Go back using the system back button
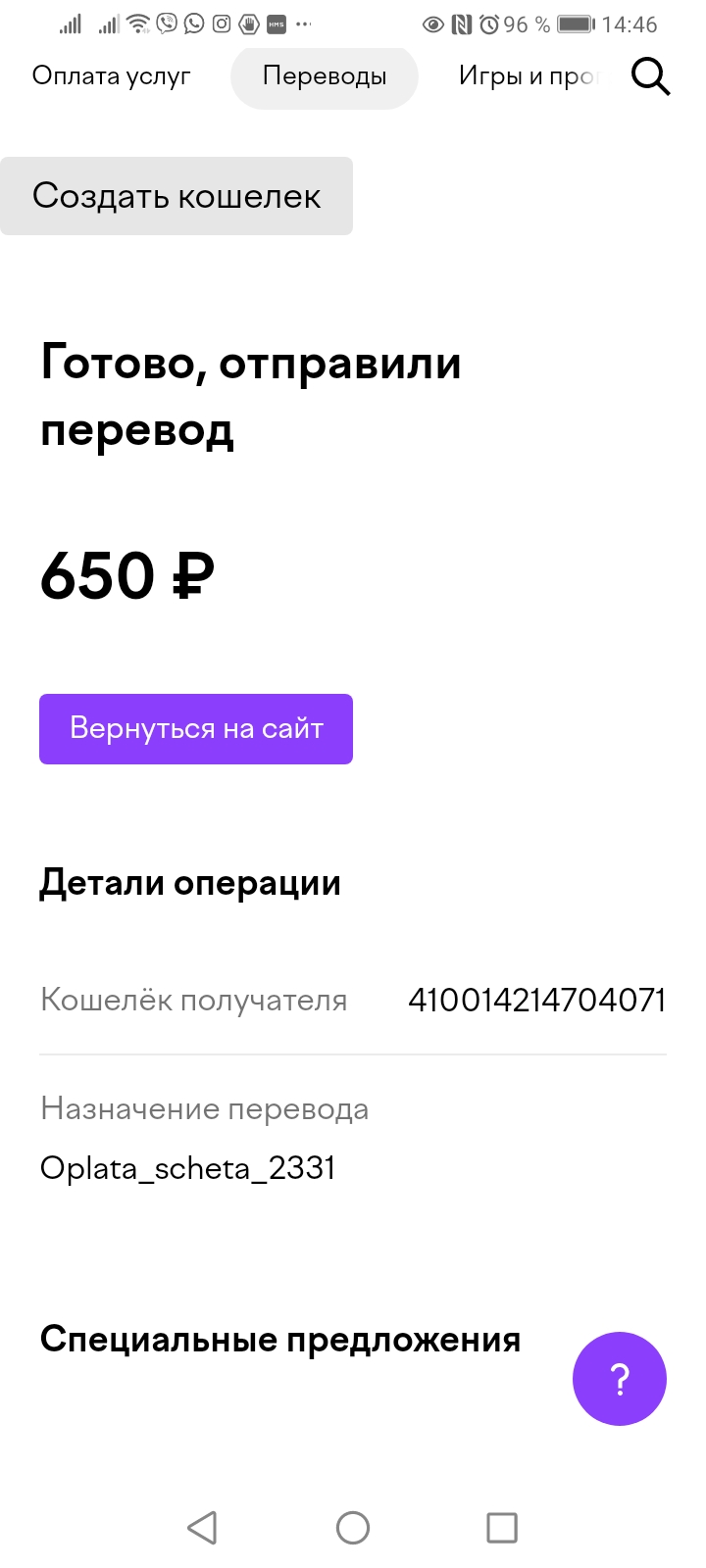 [202, 1527]
